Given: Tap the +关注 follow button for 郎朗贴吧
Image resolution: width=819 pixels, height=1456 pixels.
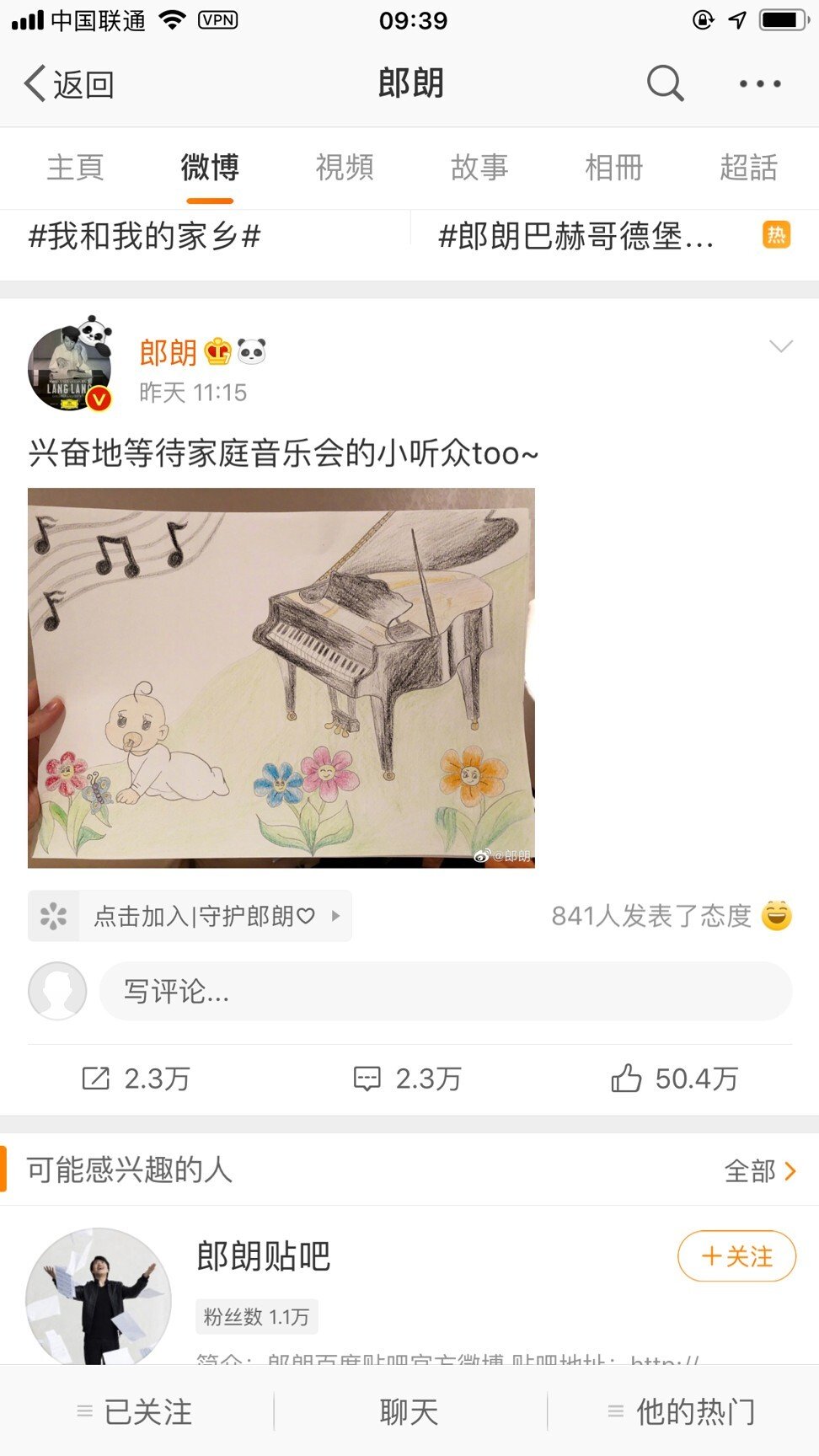Looking at the screenshot, I should 736,1255.
